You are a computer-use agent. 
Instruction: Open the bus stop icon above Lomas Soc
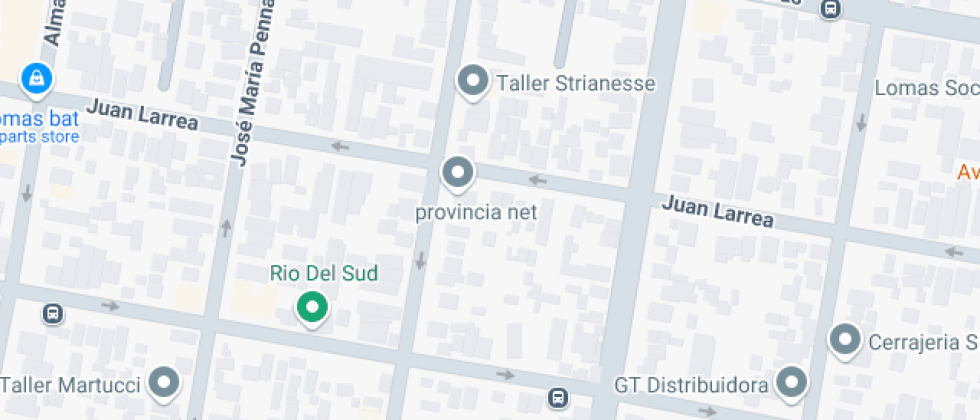[829, 9]
